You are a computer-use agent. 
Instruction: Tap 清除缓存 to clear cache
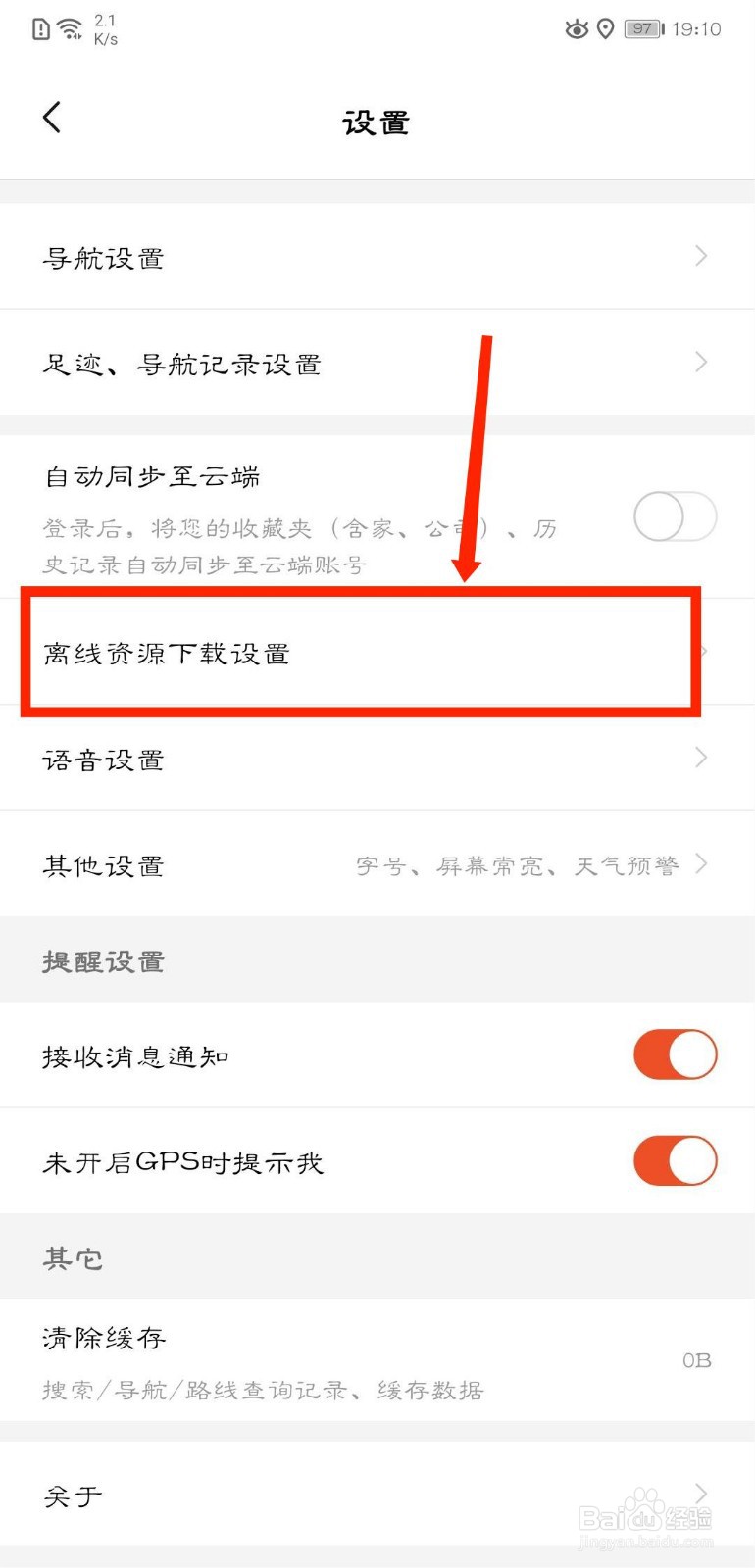pos(103,1337)
